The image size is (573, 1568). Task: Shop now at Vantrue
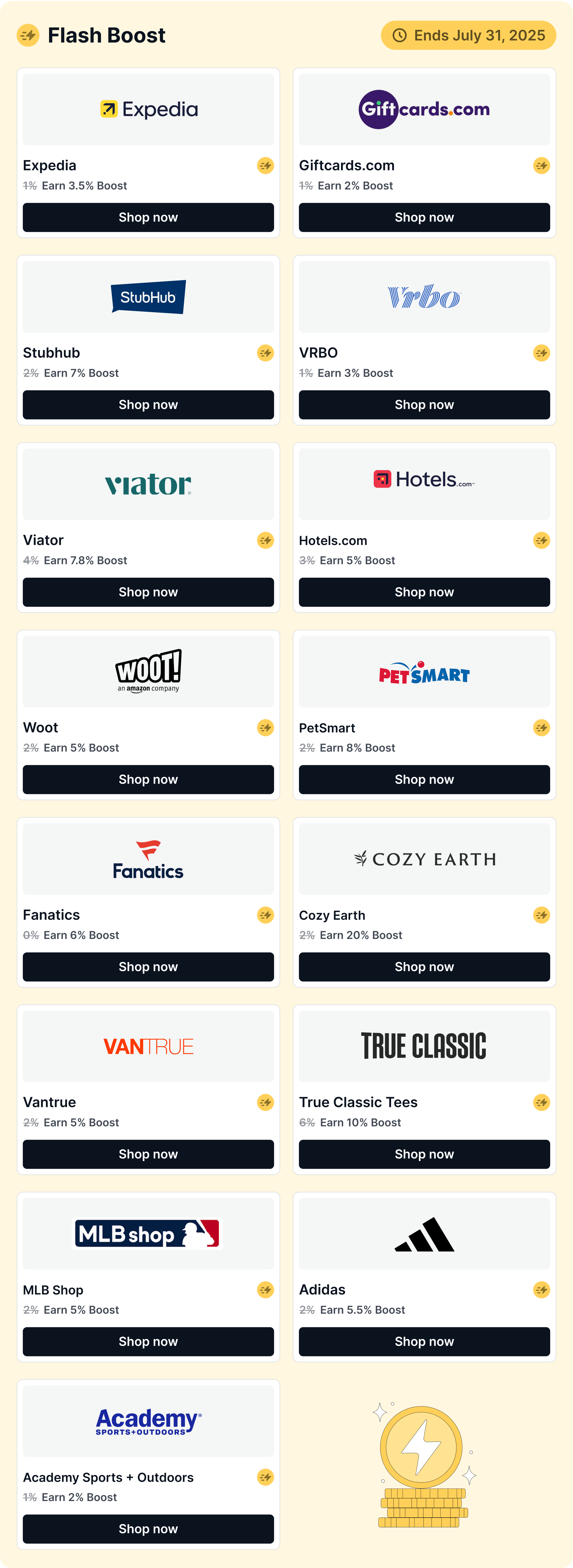pos(148,1155)
